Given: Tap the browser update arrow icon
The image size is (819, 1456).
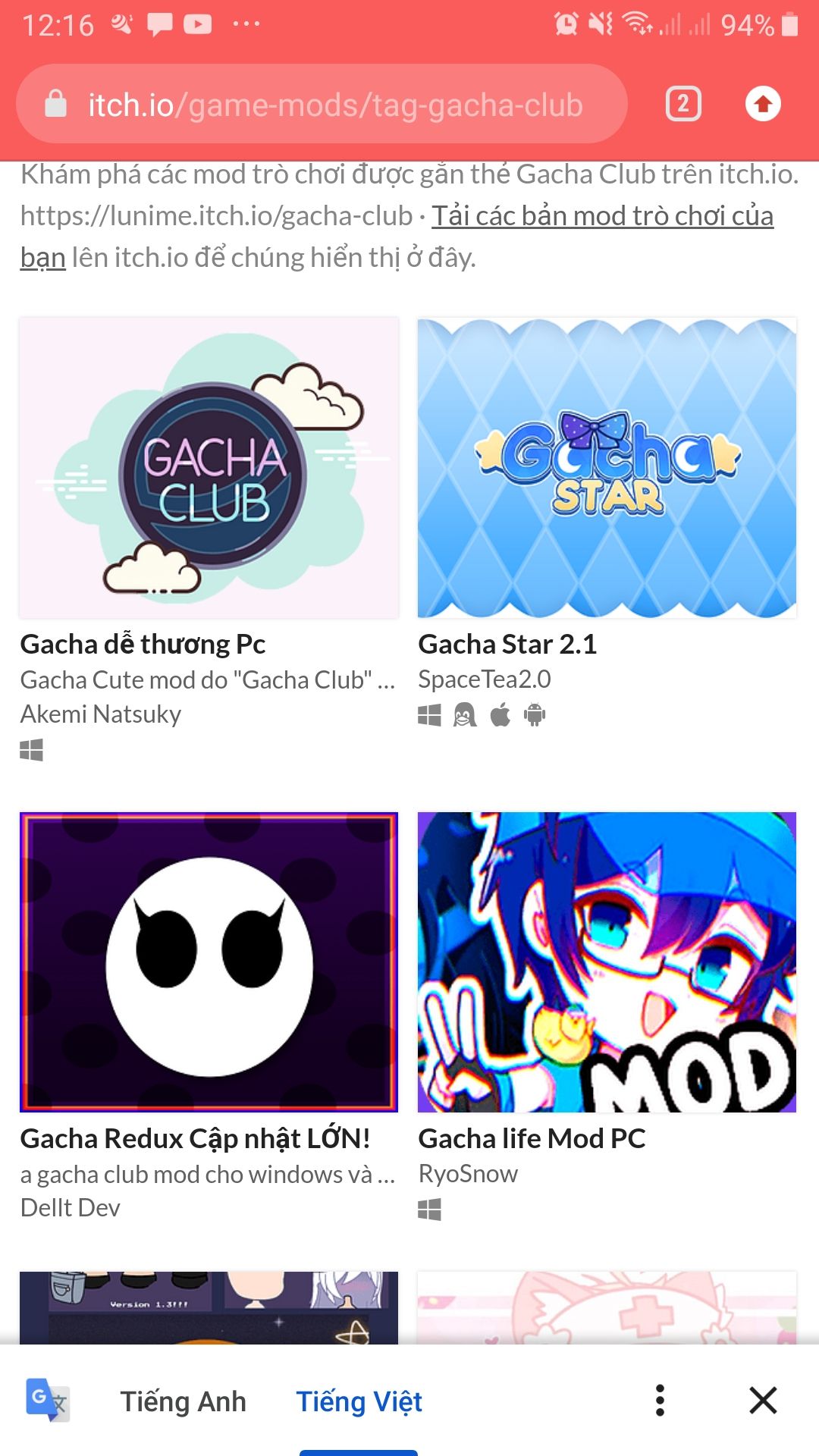Looking at the screenshot, I should coord(763,104).
